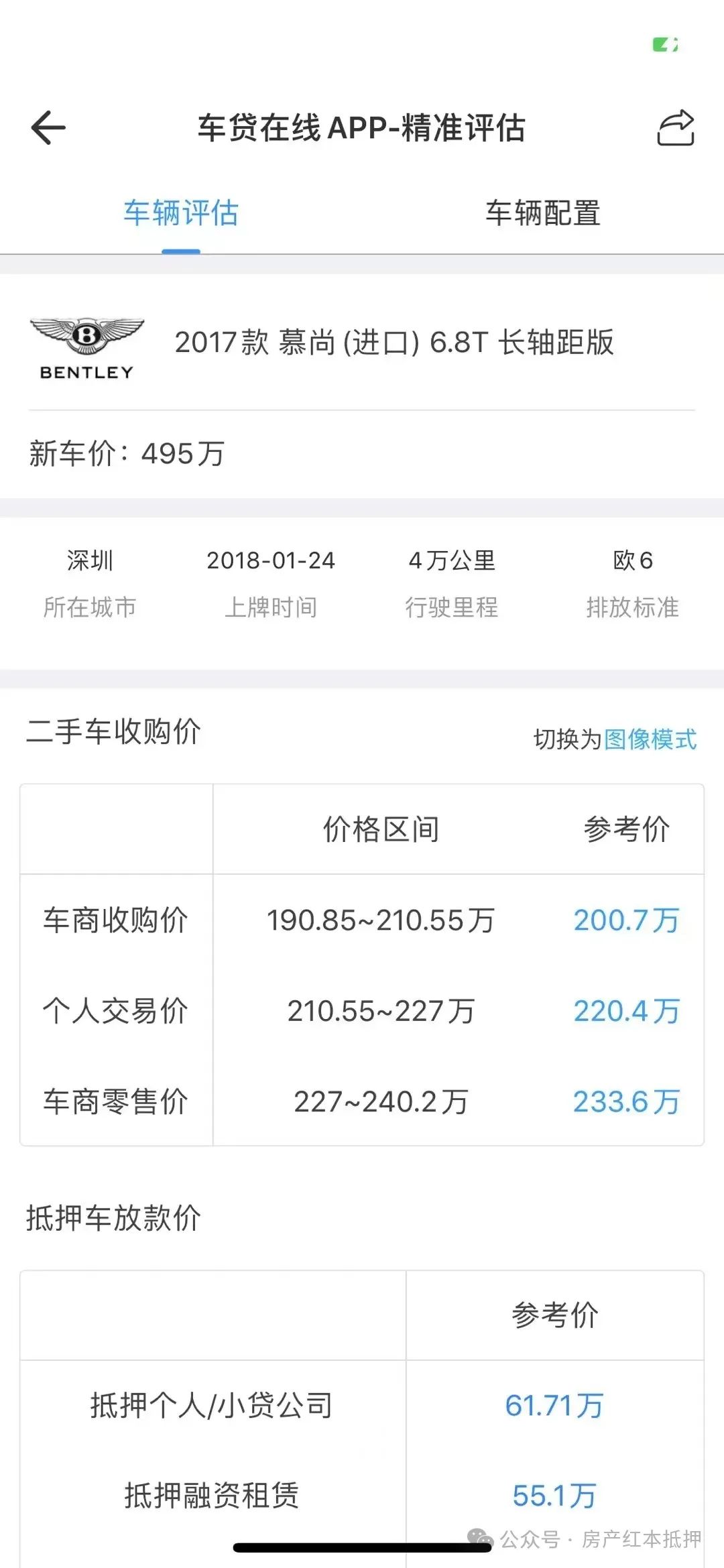The height and width of the screenshot is (1568, 724).
Task: Select the 车辆评估 tab
Action: (x=181, y=213)
